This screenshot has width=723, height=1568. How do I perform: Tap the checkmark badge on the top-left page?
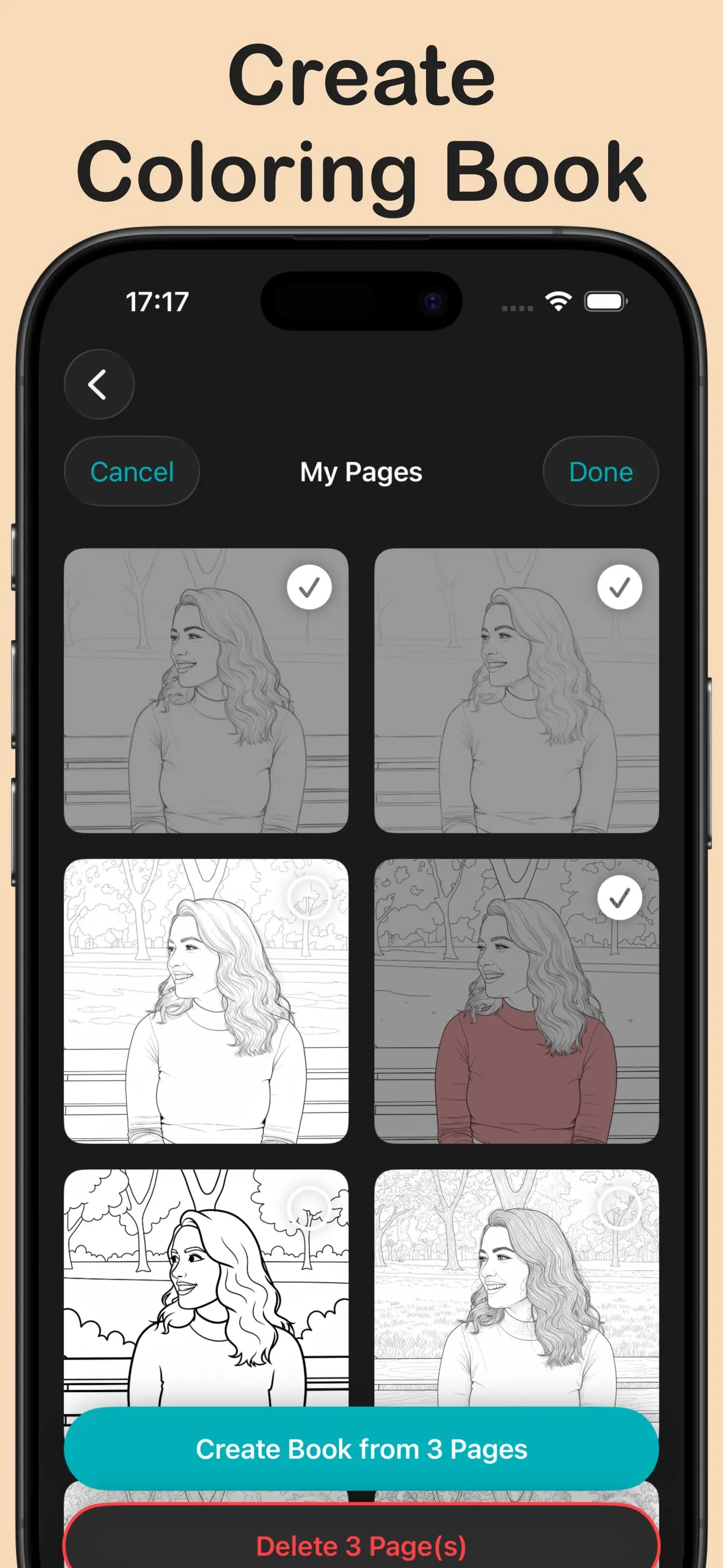point(309,586)
